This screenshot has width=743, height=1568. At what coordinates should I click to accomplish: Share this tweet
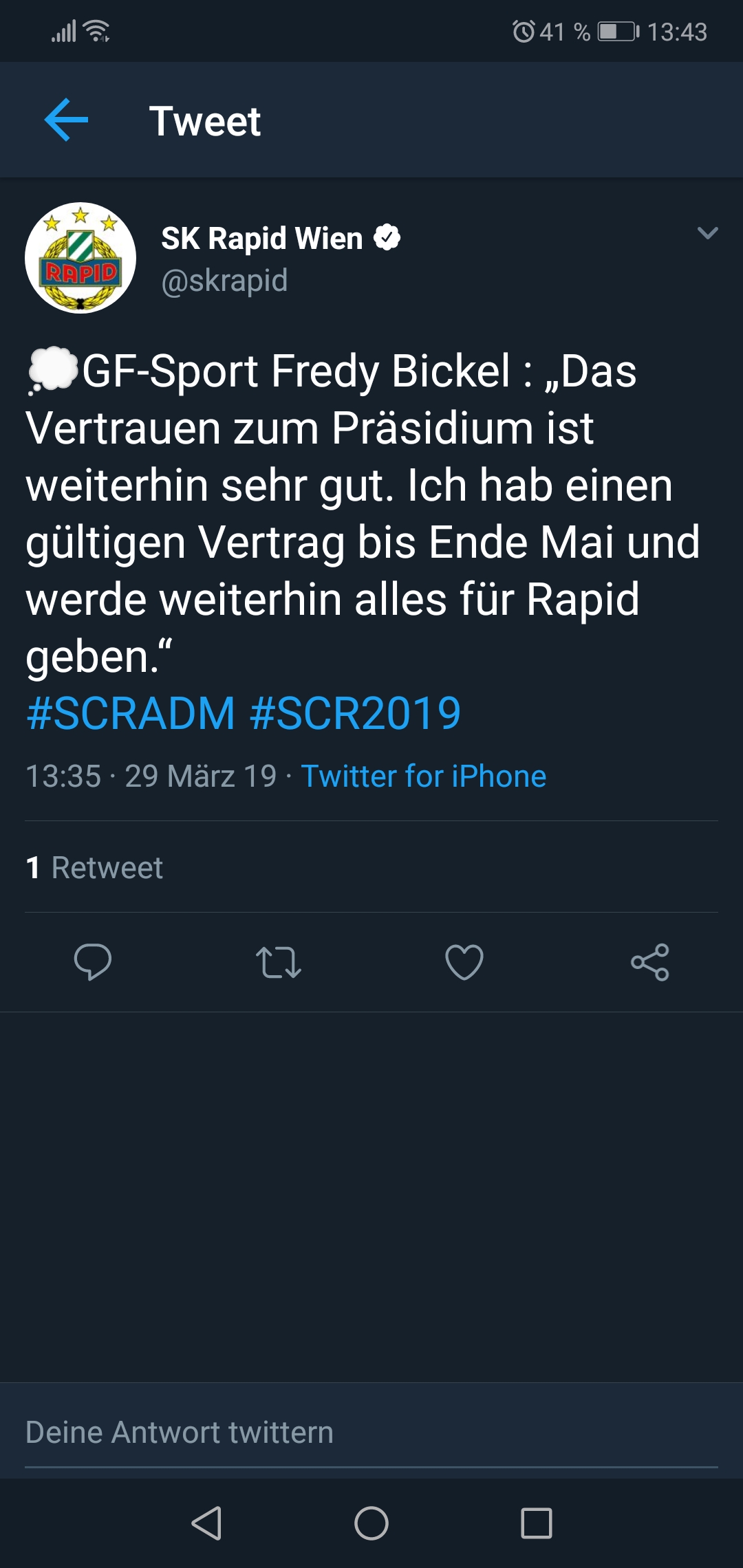click(x=650, y=961)
